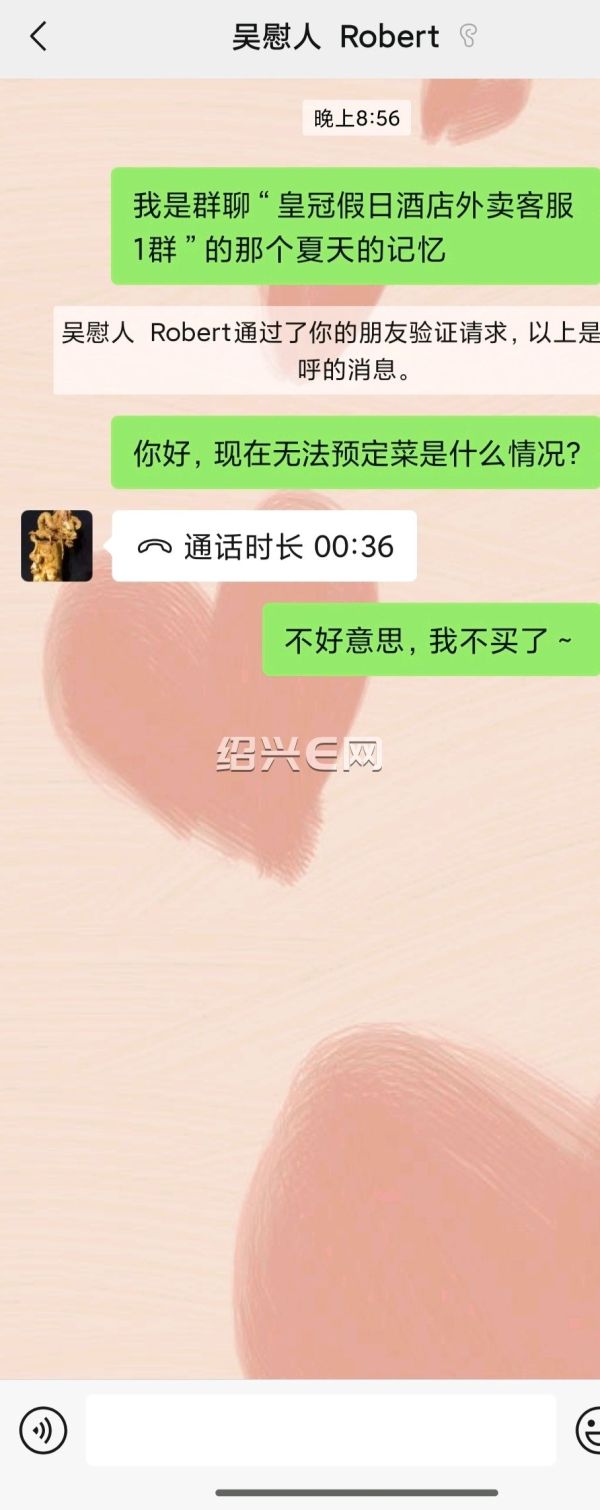Go back from Robert's chat
The image size is (600, 1510).
coord(38,38)
